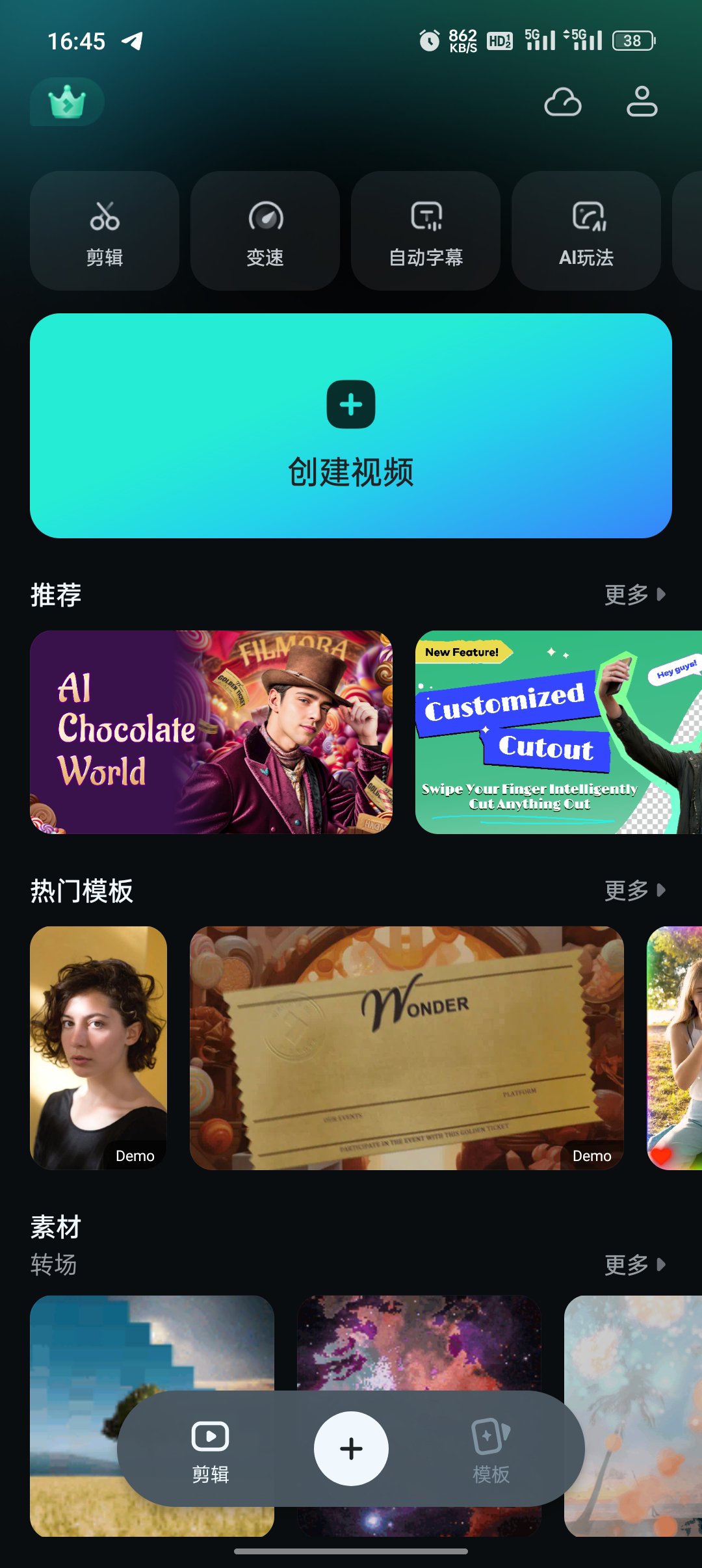View 更多 in the 热门模板 section
Viewport: 702px width, 1568px height.
pyautogui.click(x=634, y=890)
